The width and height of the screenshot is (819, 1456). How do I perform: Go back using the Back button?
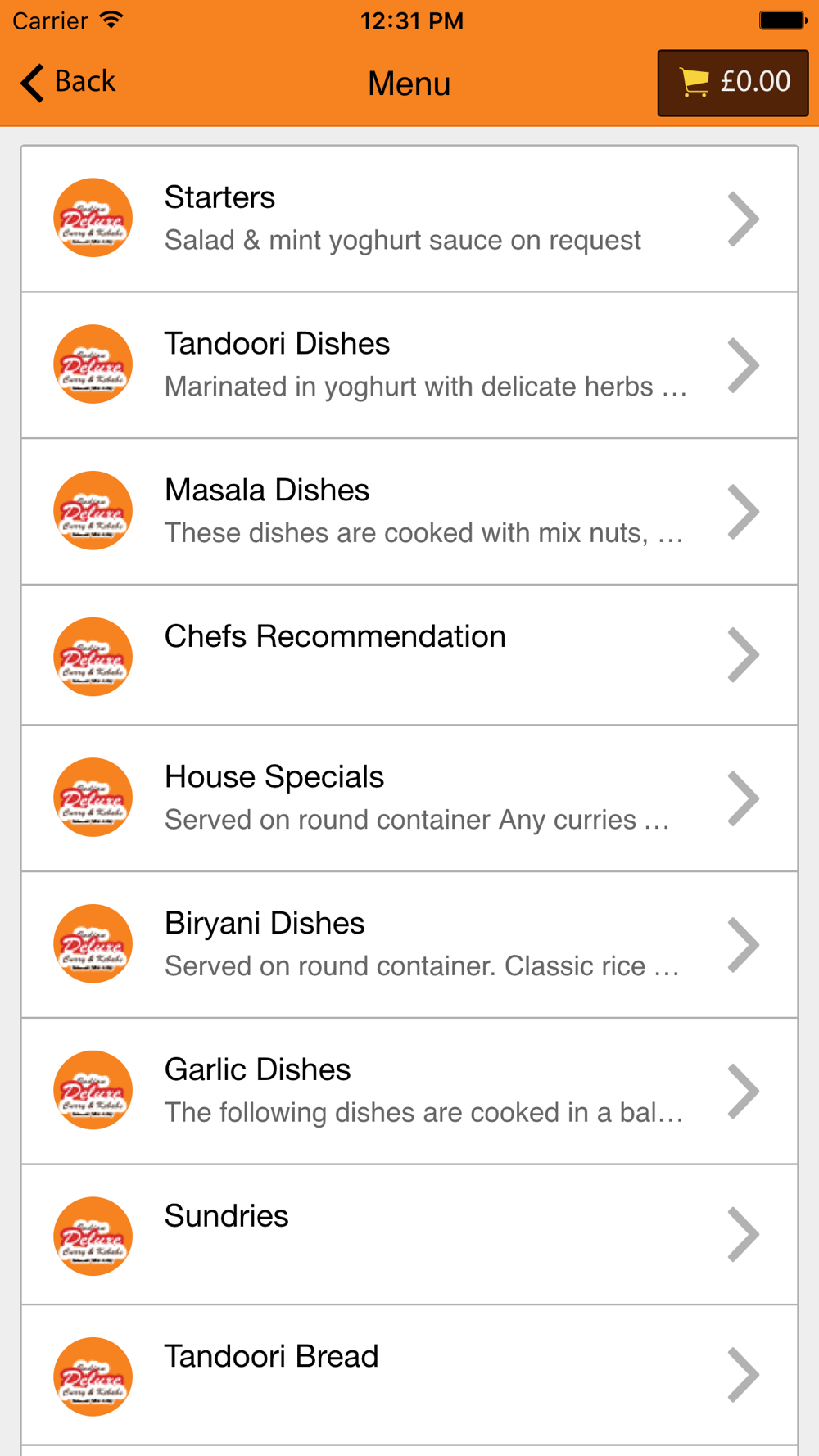coord(68,82)
